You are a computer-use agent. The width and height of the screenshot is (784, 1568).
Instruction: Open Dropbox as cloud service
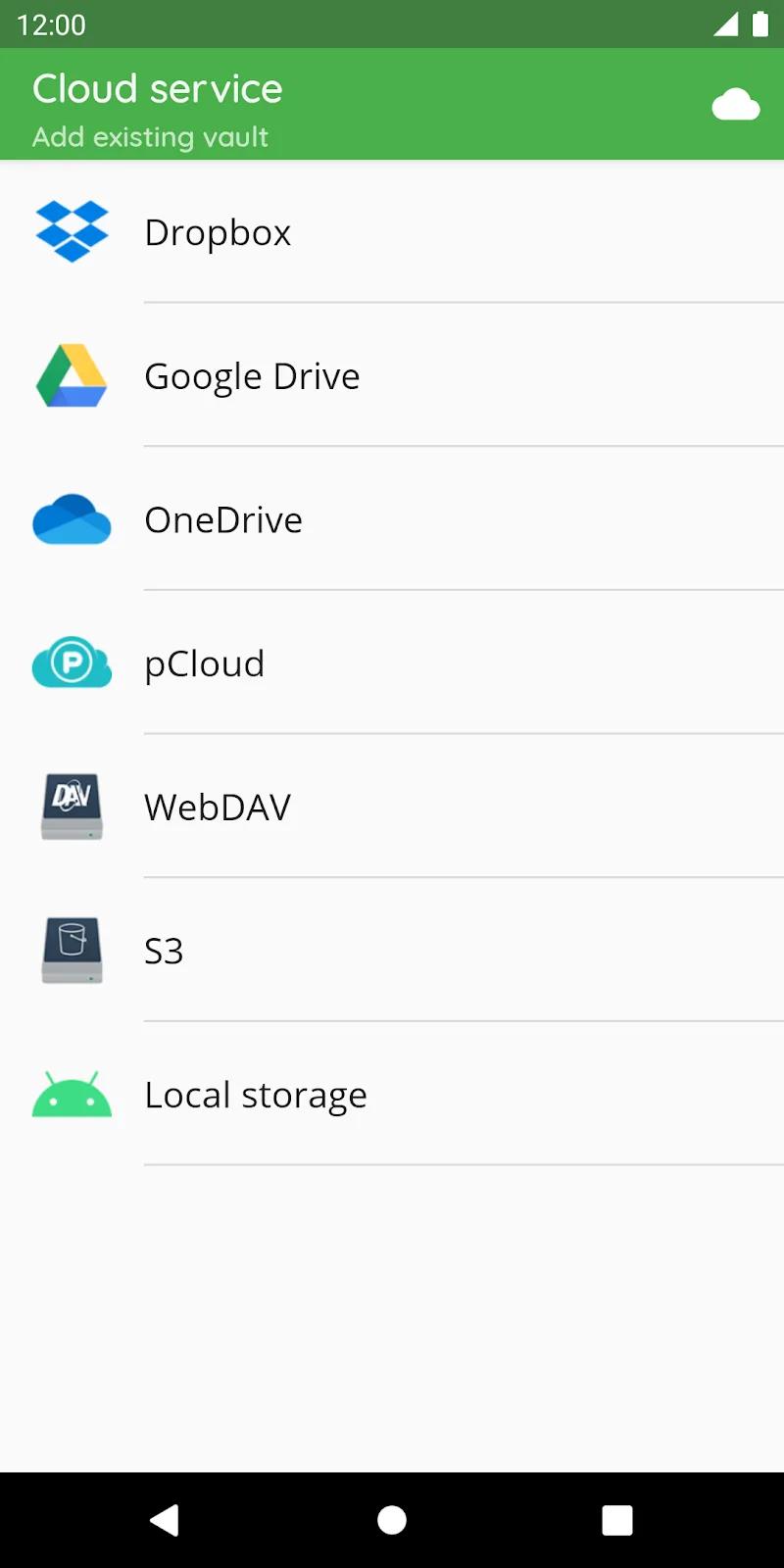coord(218,232)
